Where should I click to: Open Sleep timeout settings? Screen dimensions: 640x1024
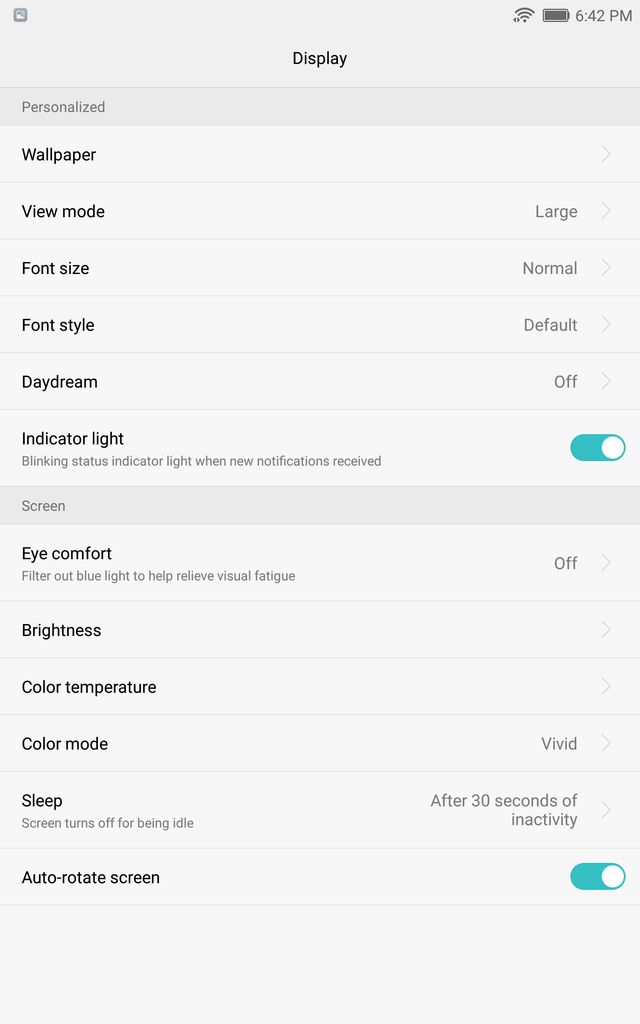tap(320, 810)
